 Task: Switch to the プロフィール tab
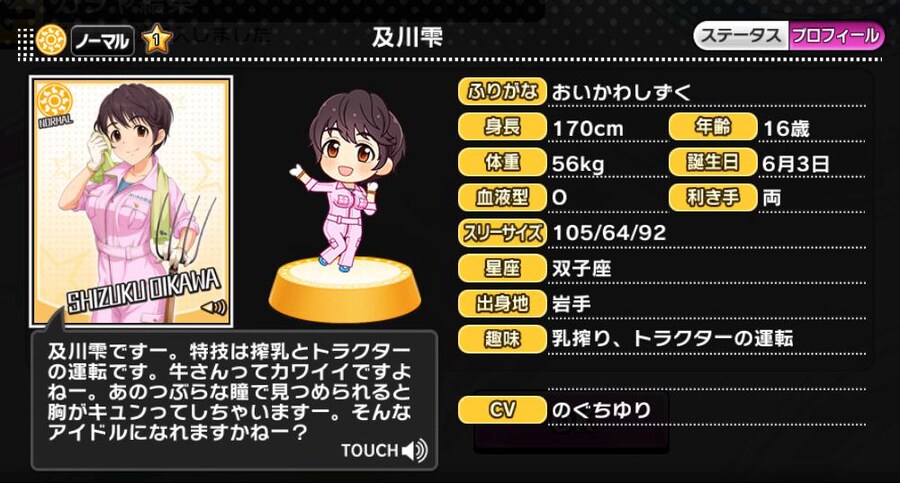coord(835,37)
